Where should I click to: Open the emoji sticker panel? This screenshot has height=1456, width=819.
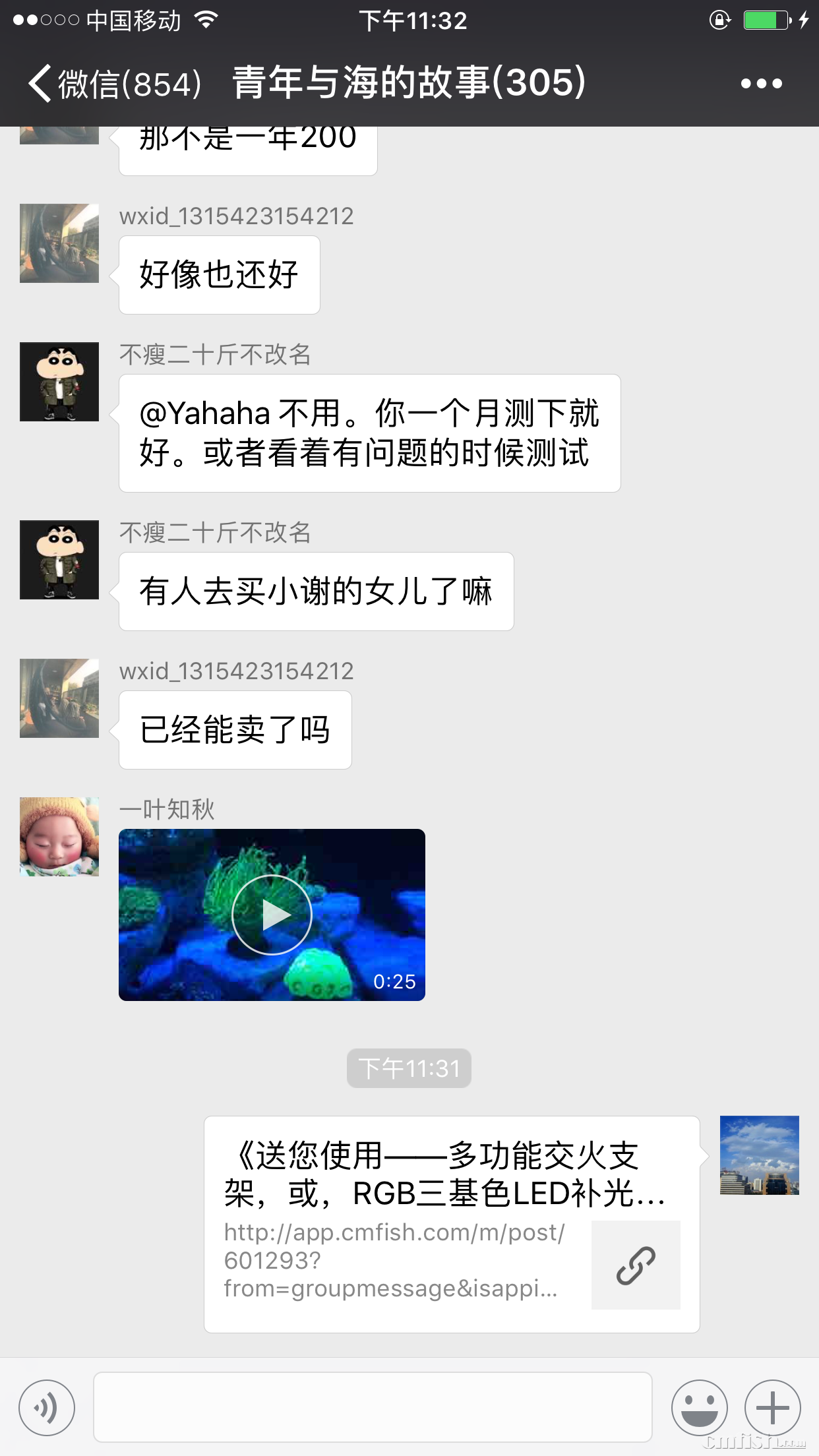tap(699, 1408)
